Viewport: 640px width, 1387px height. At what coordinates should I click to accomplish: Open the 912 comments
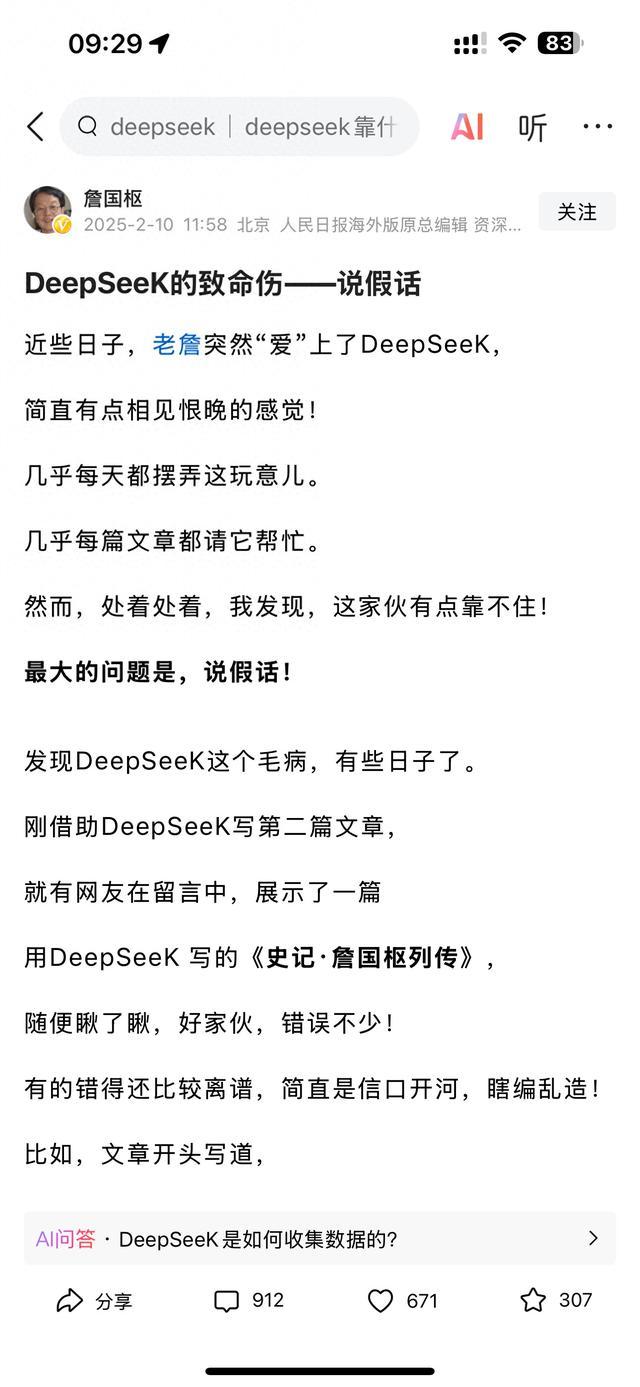249,1300
